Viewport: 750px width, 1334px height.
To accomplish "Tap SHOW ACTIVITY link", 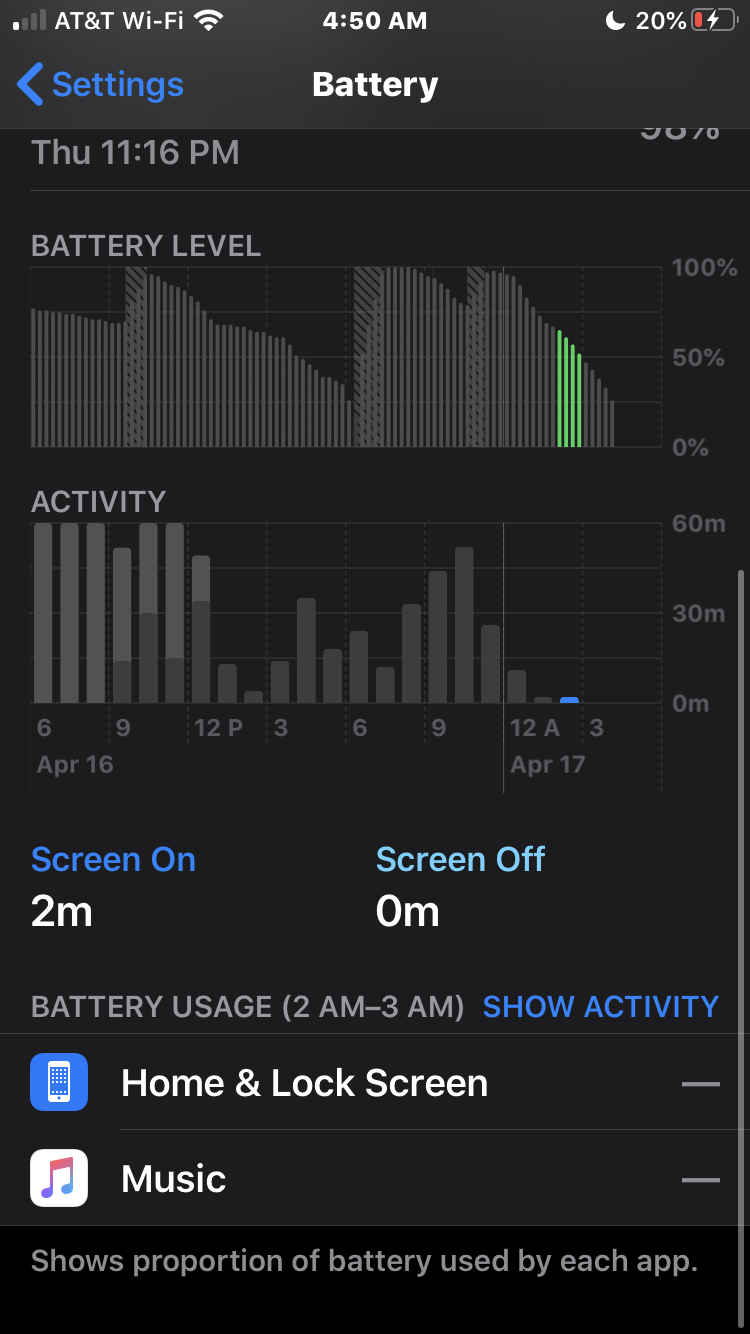I will coord(600,1006).
